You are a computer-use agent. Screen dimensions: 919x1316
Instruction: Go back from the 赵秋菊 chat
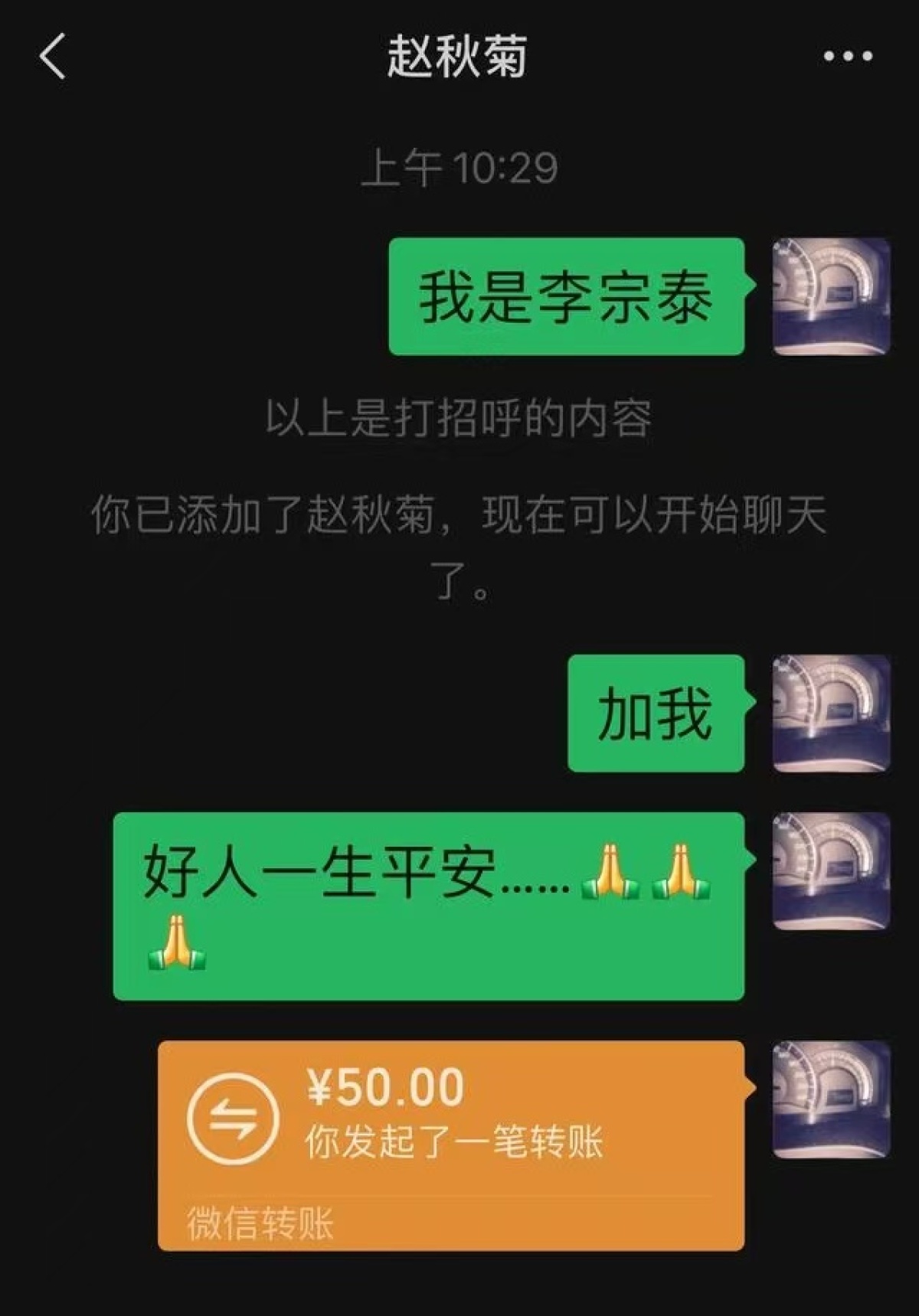52,56
